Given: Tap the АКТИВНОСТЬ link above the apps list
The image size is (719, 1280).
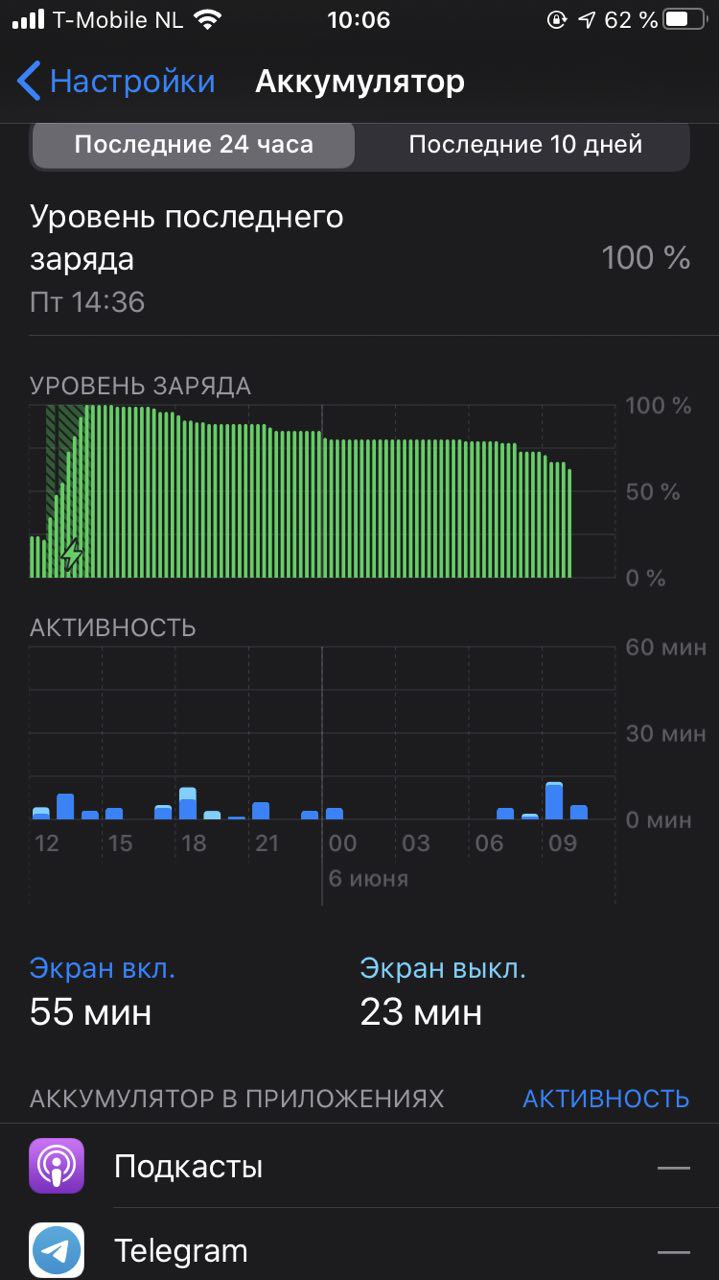Looking at the screenshot, I should click(x=606, y=1098).
